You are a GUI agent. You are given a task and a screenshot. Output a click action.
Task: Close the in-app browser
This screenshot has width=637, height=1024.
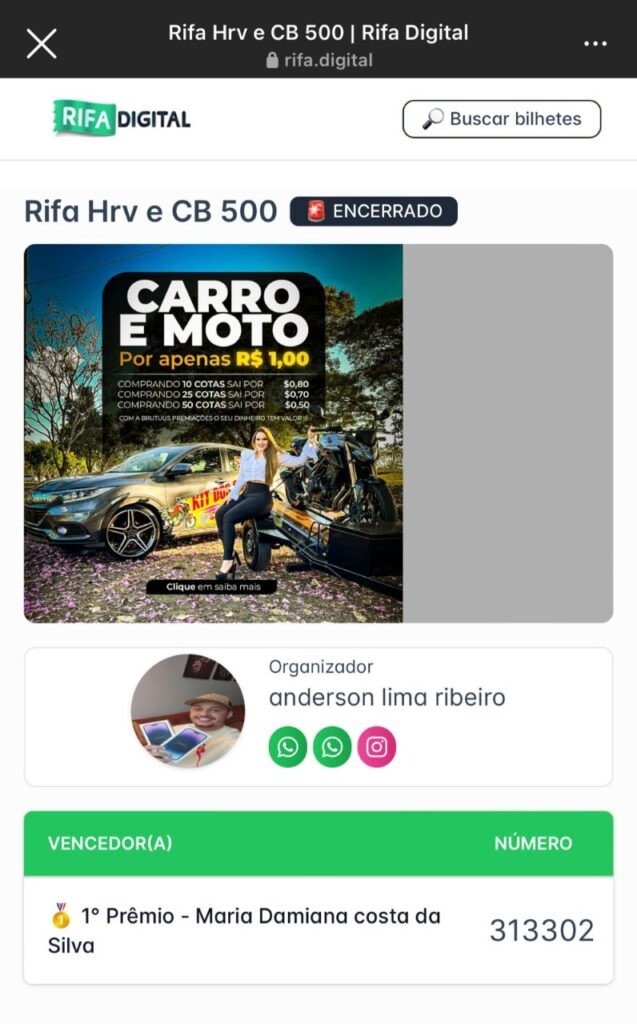pos(41,43)
